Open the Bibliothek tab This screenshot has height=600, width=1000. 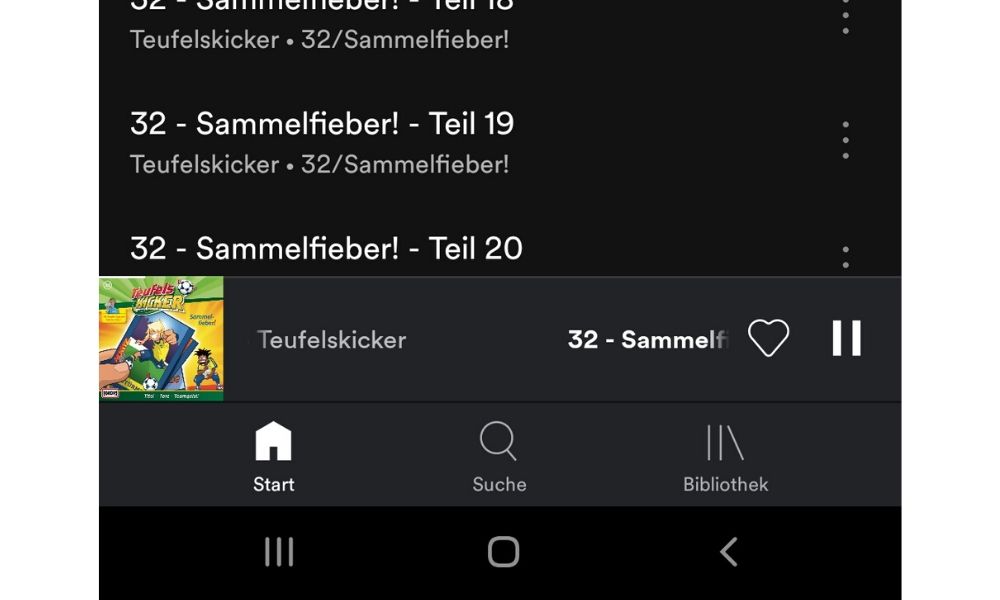[725, 456]
